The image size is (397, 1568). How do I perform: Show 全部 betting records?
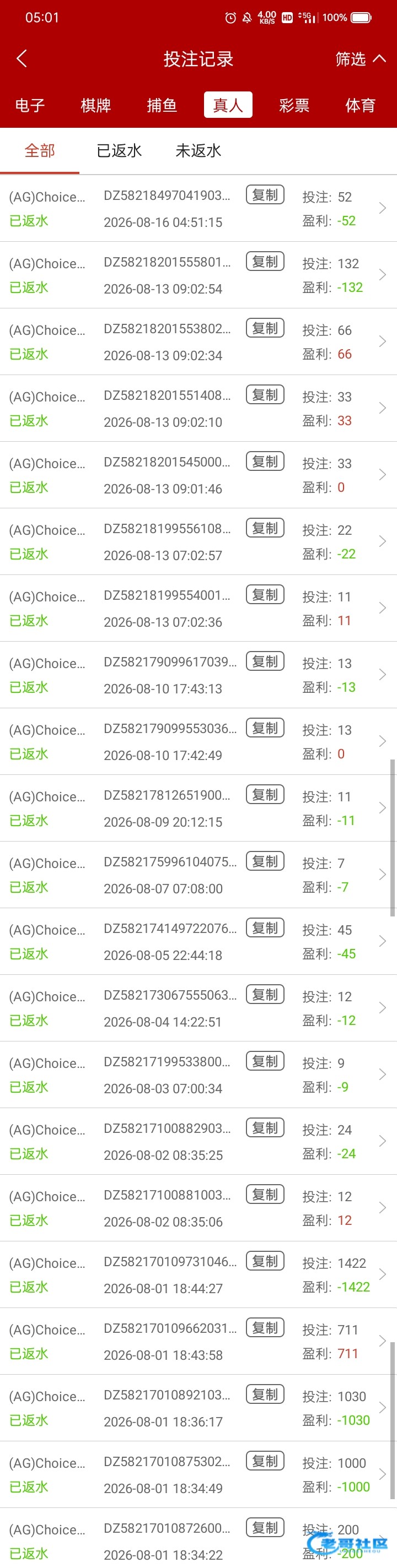pyautogui.click(x=40, y=150)
